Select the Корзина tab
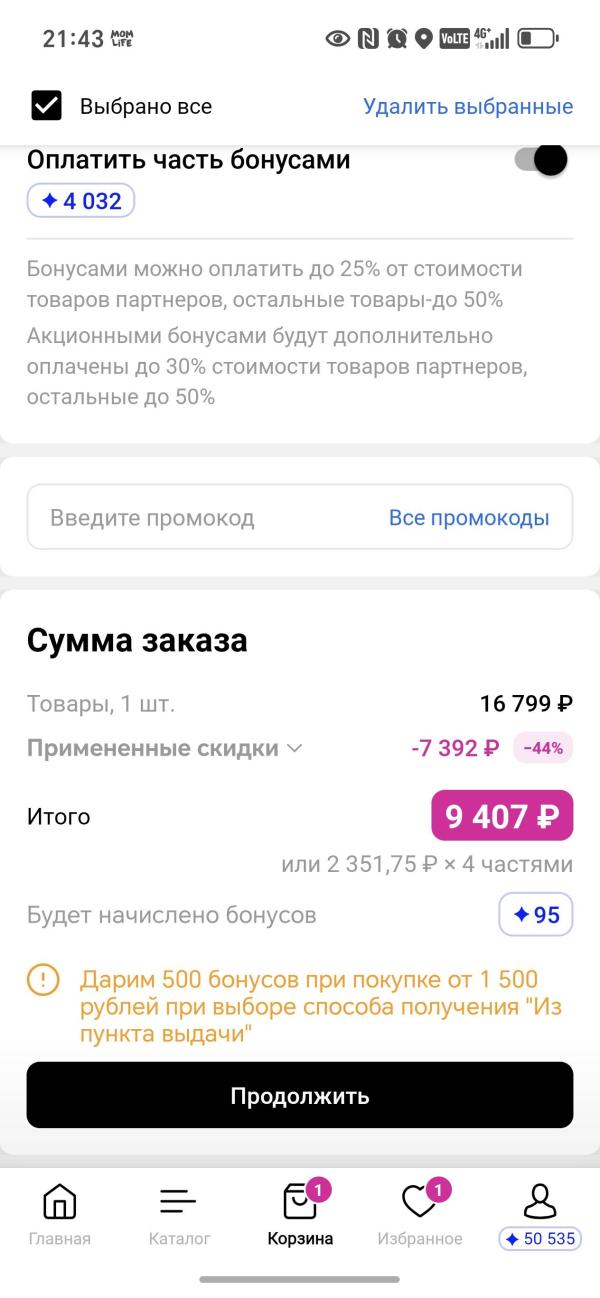The height and width of the screenshot is (1298, 600). (x=300, y=1215)
